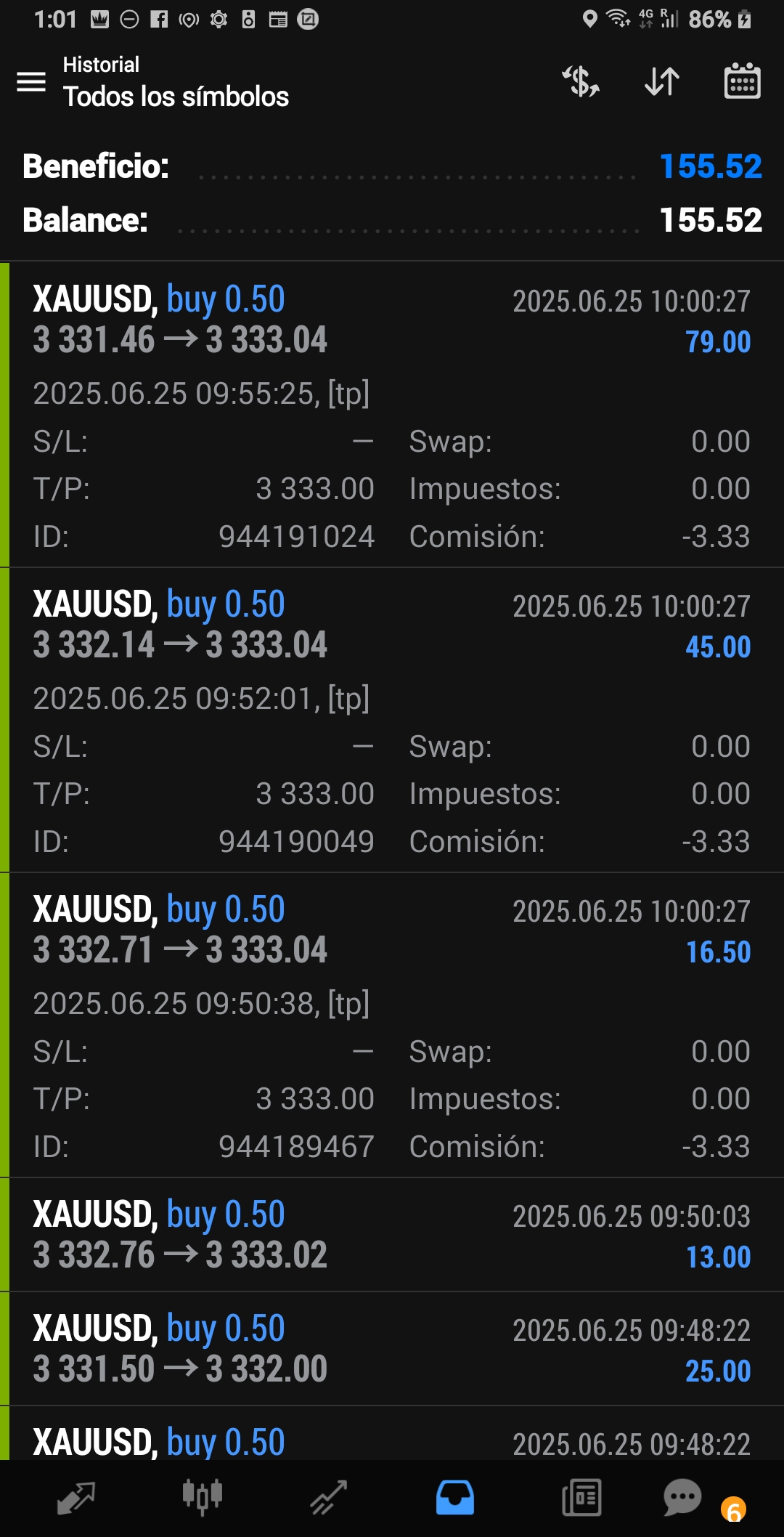The image size is (784, 1537).
Task: Switch to the quotes tab with arrows
Action: (x=76, y=1499)
